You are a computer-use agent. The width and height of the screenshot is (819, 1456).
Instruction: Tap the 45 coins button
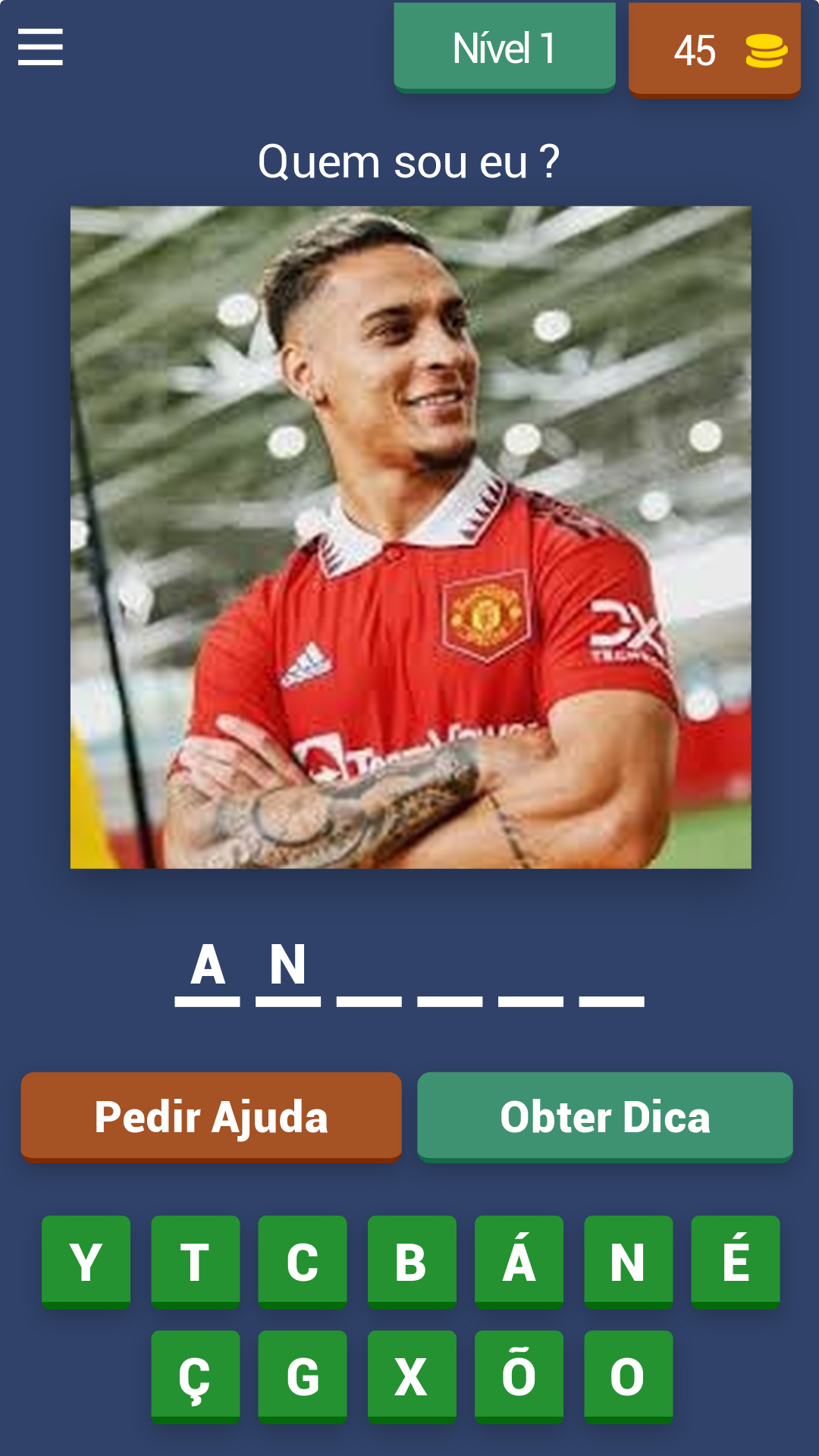pyautogui.click(x=714, y=50)
